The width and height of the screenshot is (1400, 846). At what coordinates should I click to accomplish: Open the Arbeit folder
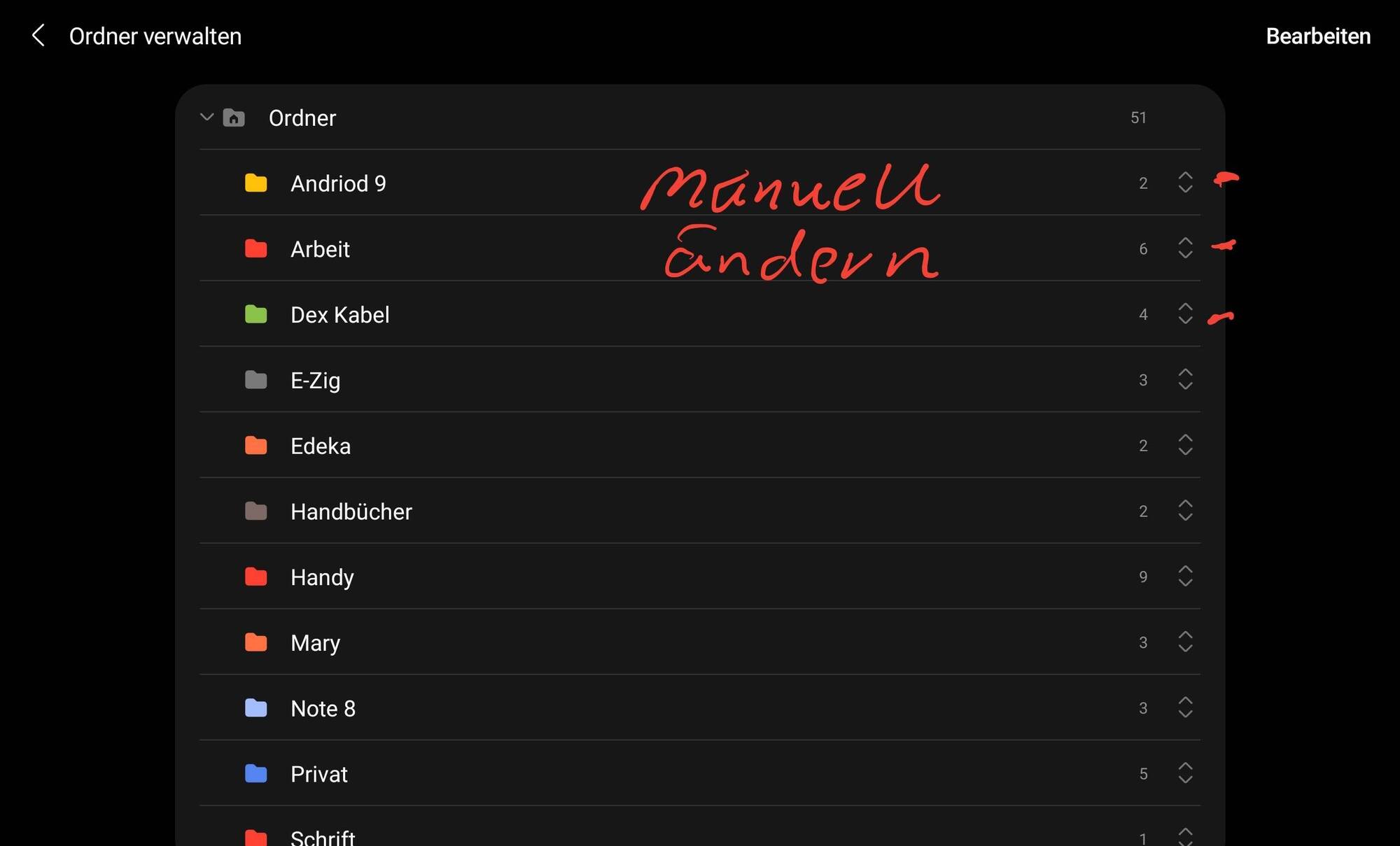coord(320,249)
